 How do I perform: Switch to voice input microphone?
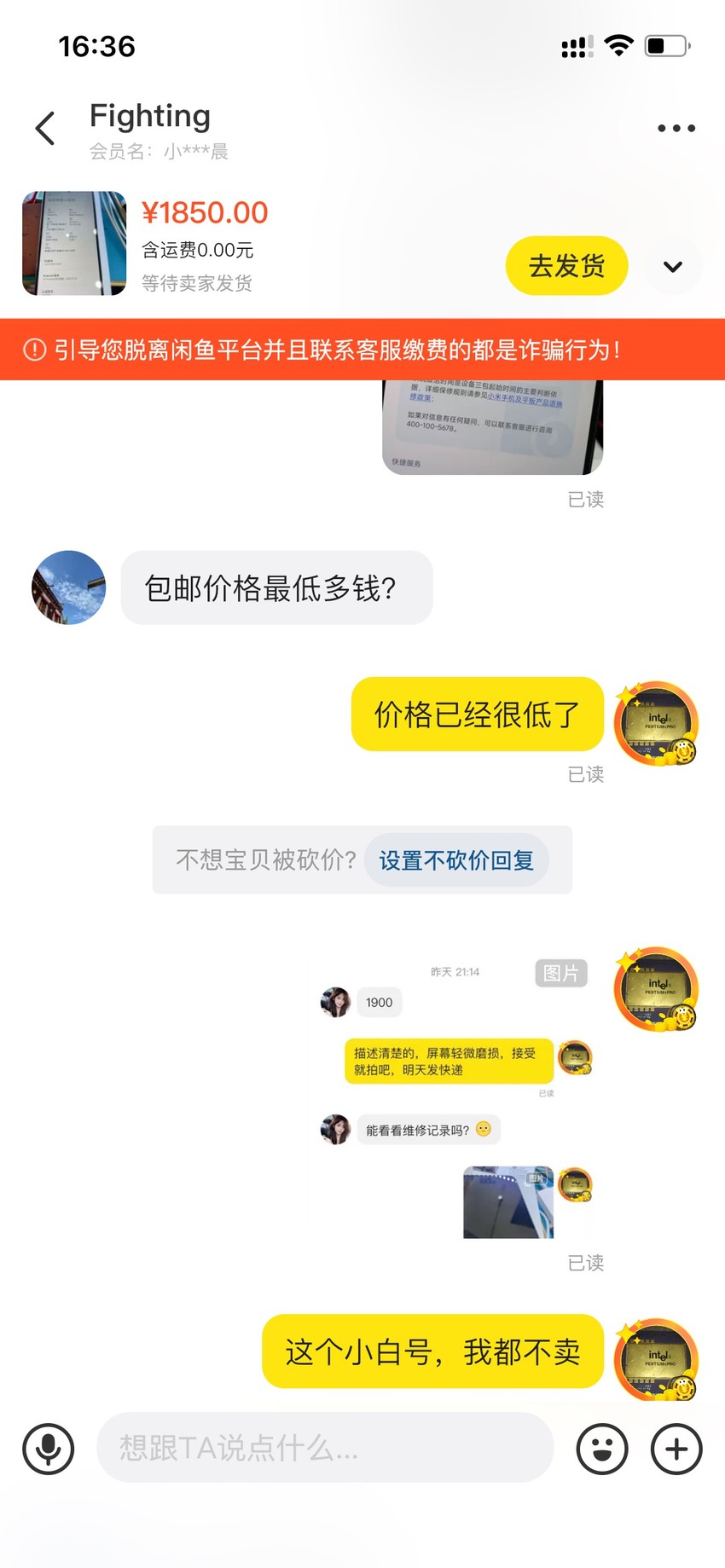(x=49, y=1449)
